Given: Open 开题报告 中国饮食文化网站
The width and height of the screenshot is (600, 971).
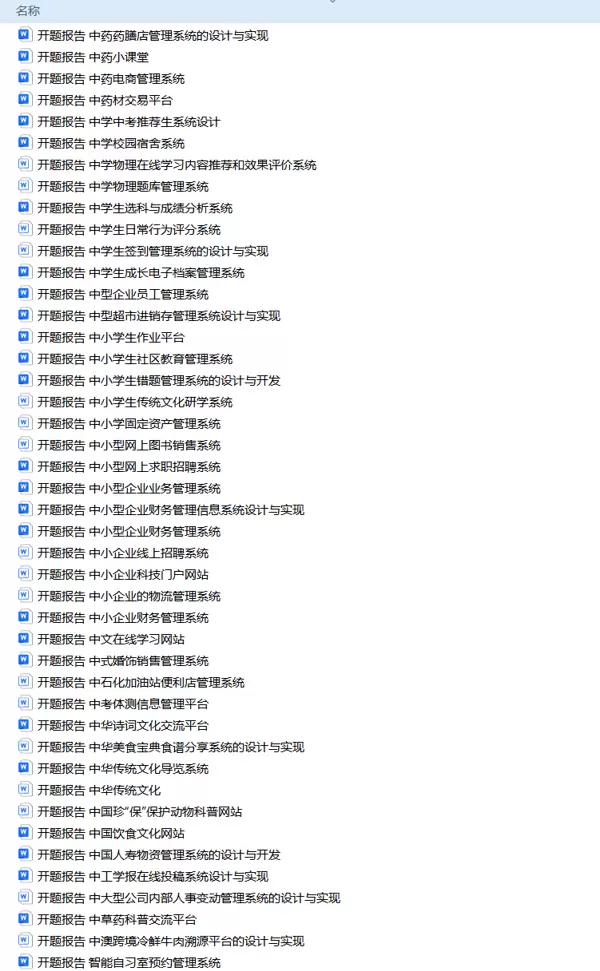Looking at the screenshot, I should point(110,833).
